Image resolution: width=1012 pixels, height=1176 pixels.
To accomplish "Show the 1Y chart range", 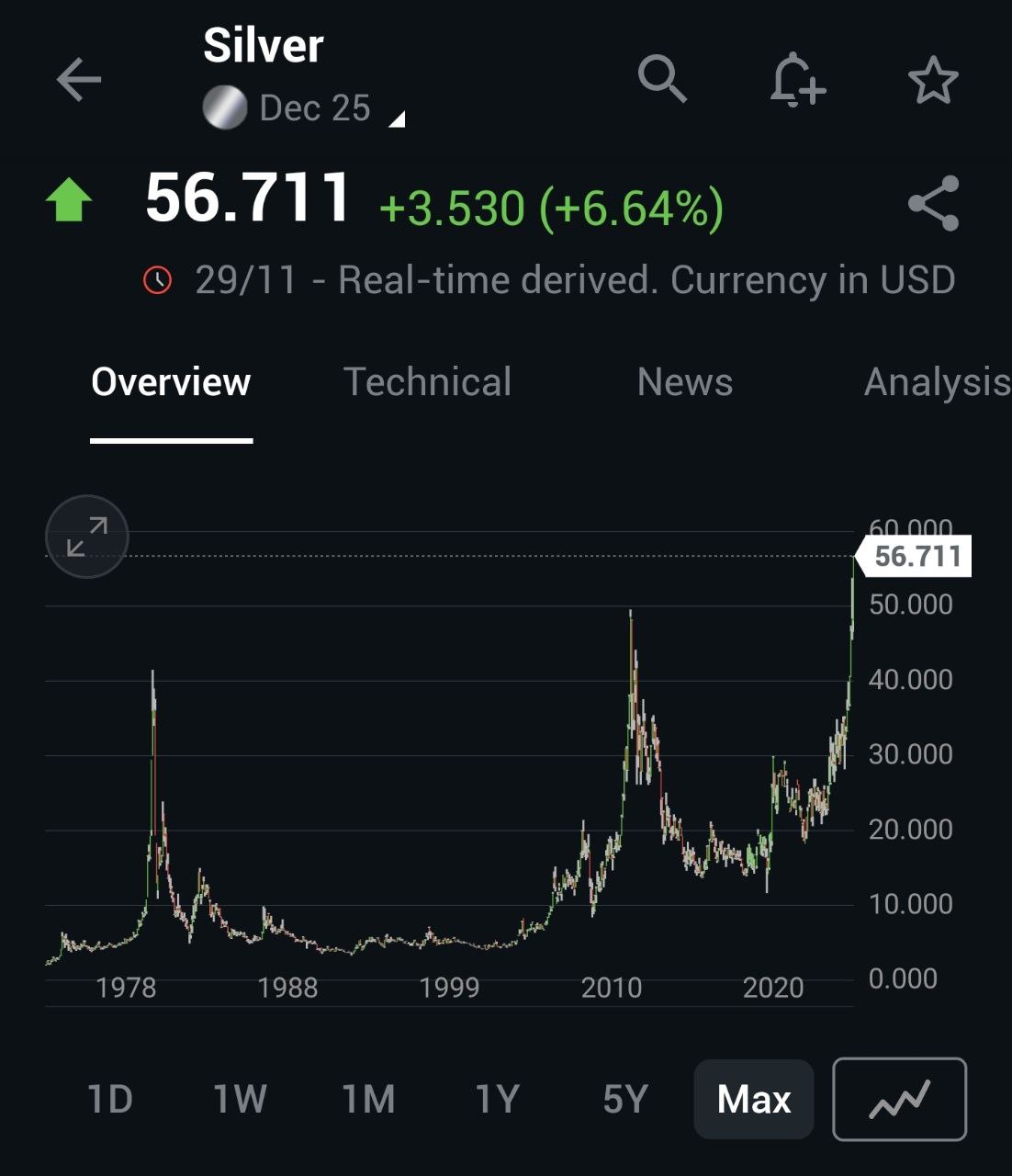I will point(497,1099).
